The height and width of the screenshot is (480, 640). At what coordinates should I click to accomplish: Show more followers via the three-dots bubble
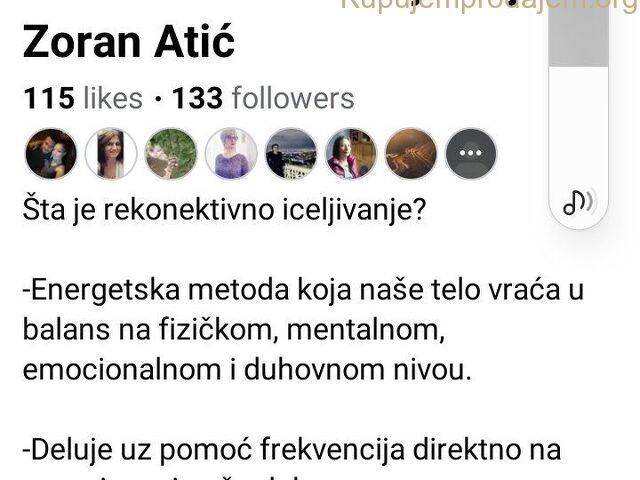pyautogui.click(x=470, y=154)
